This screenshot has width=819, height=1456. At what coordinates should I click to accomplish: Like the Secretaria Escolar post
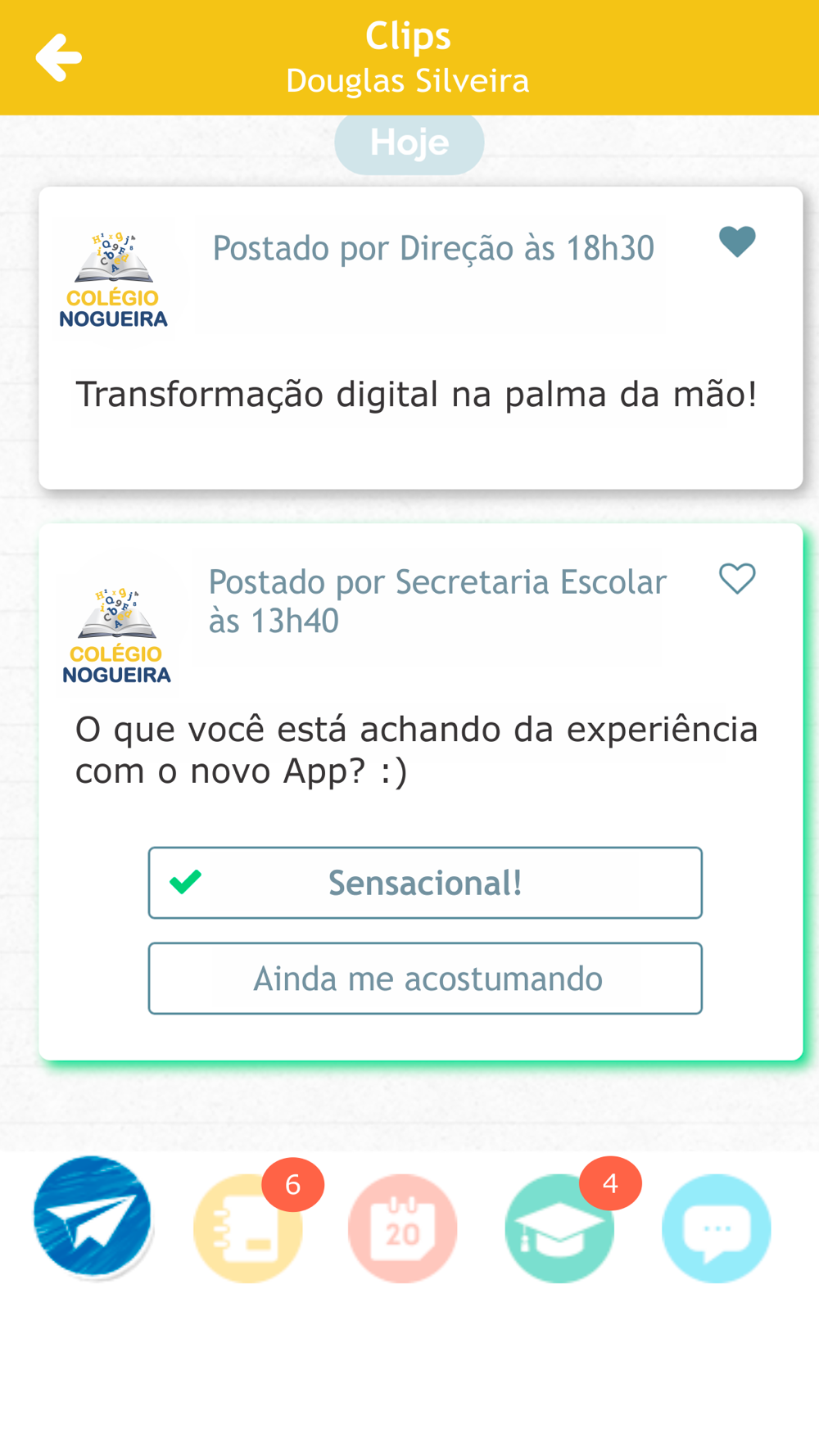(x=737, y=579)
